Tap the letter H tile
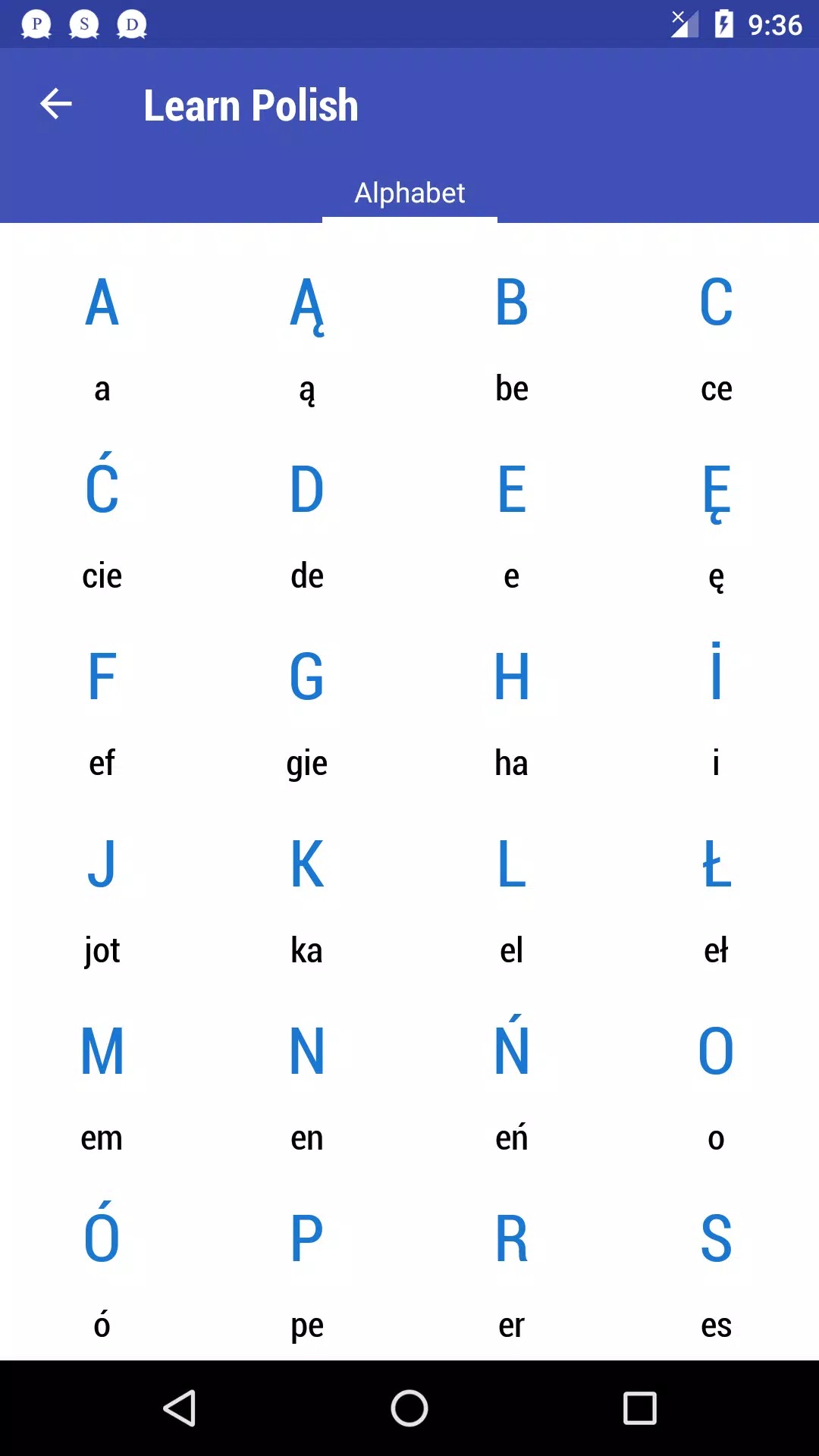Image resolution: width=819 pixels, height=1456 pixels. pyautogui.click(x=512, y=713)
